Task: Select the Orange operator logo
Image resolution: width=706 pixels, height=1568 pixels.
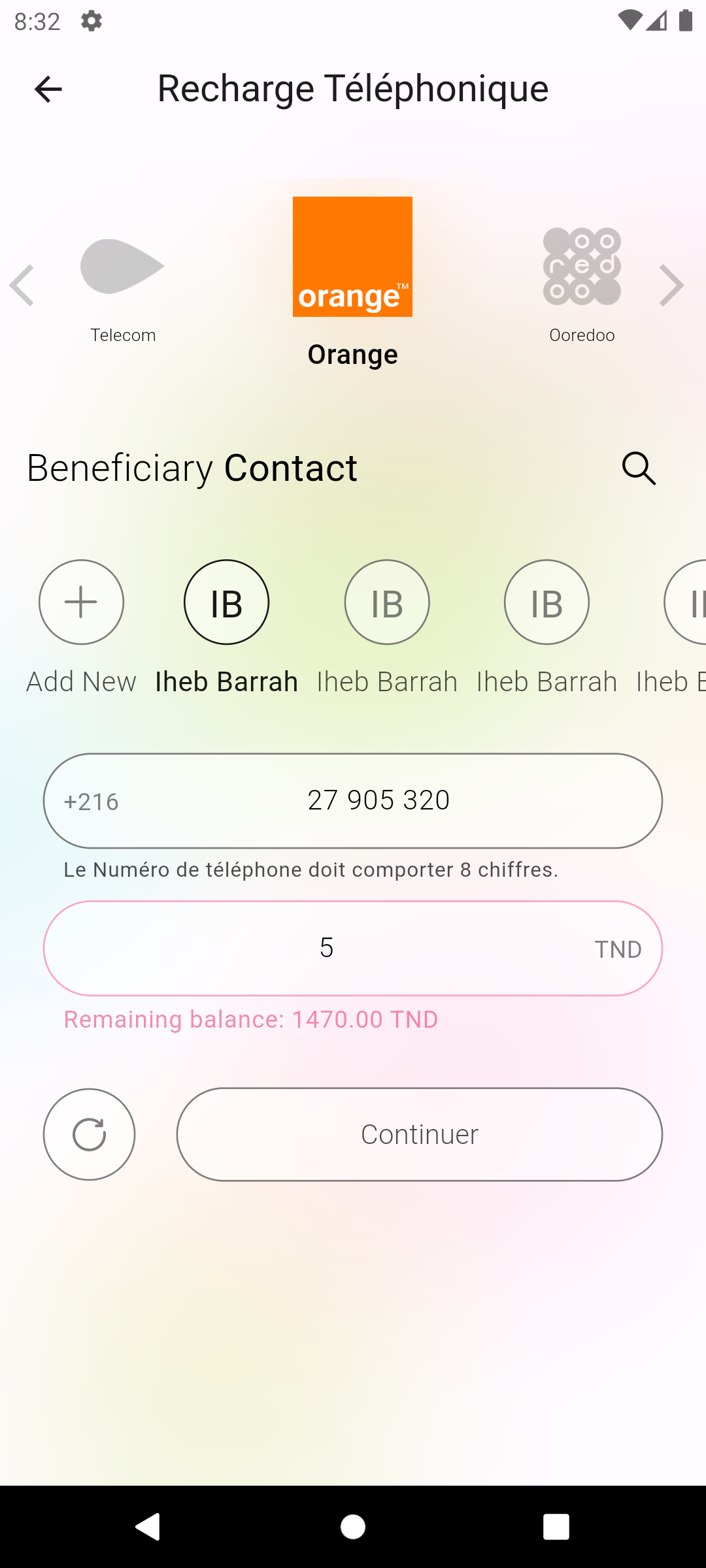Action: tap(352, 257)
